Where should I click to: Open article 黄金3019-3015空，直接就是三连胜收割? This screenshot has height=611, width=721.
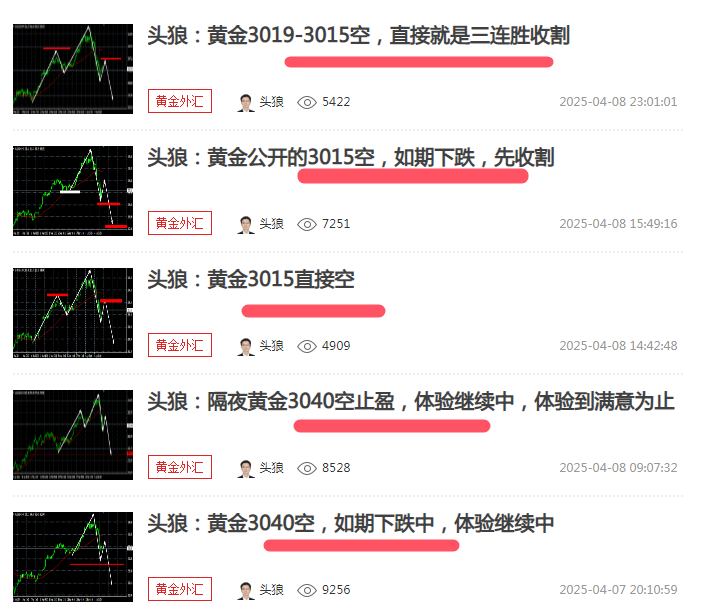358,37
